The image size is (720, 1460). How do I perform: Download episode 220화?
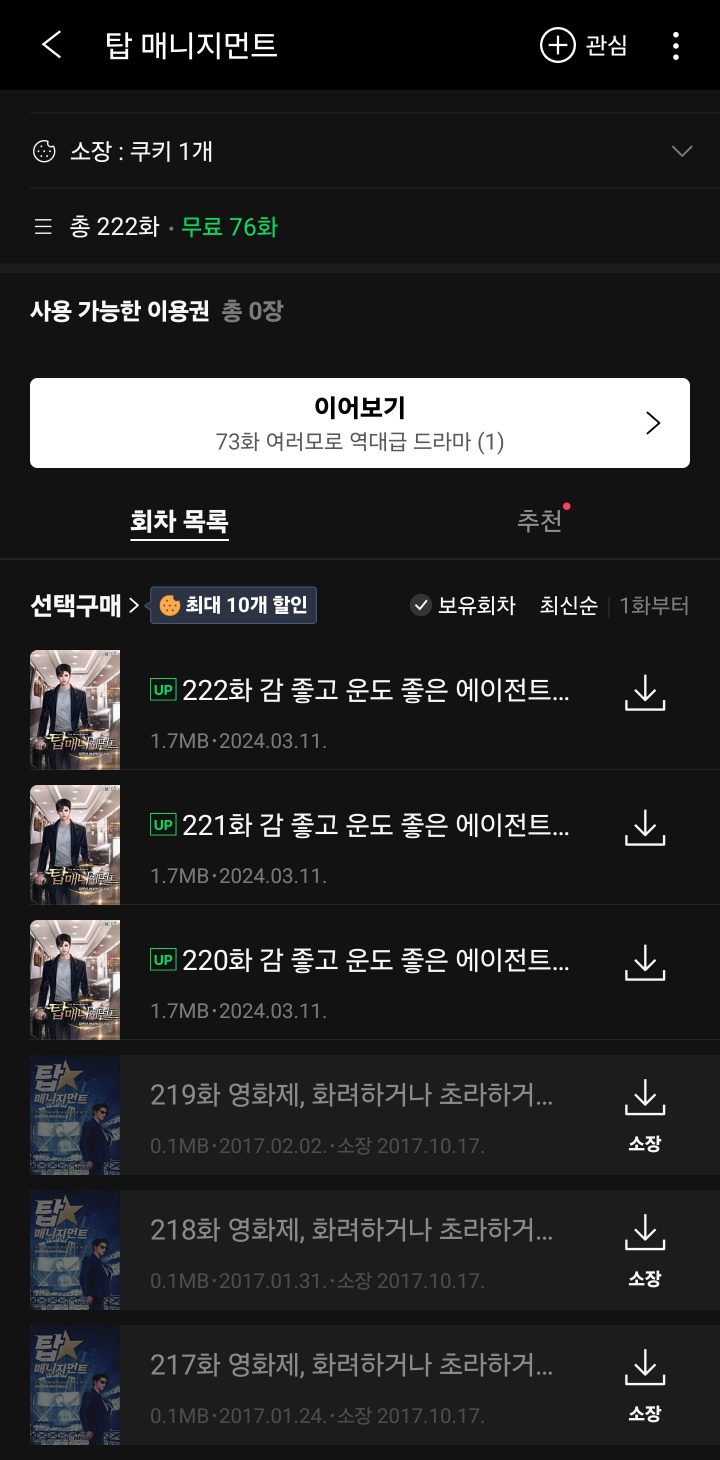click(x=645, y=962)
